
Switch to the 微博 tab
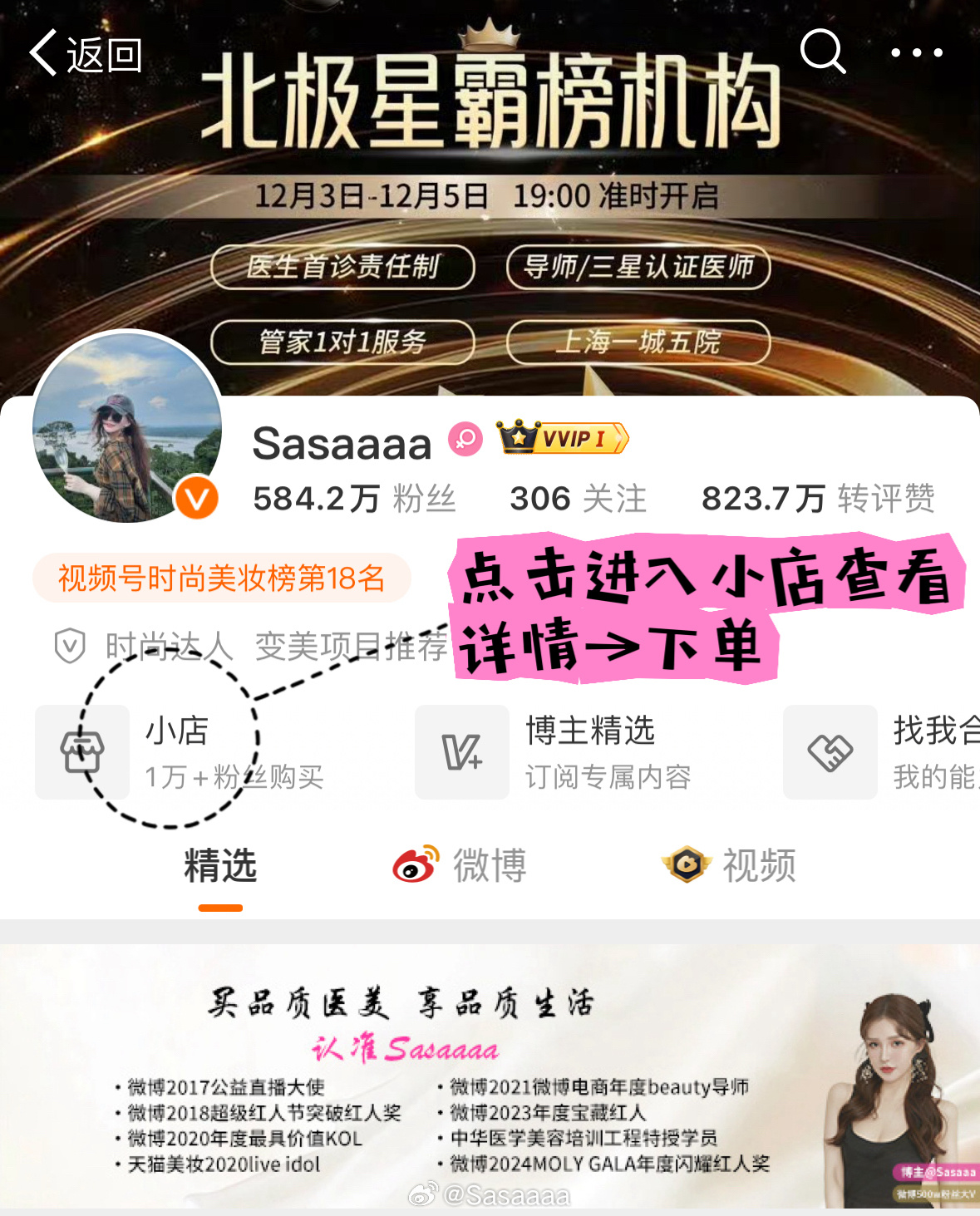(460, 866)
